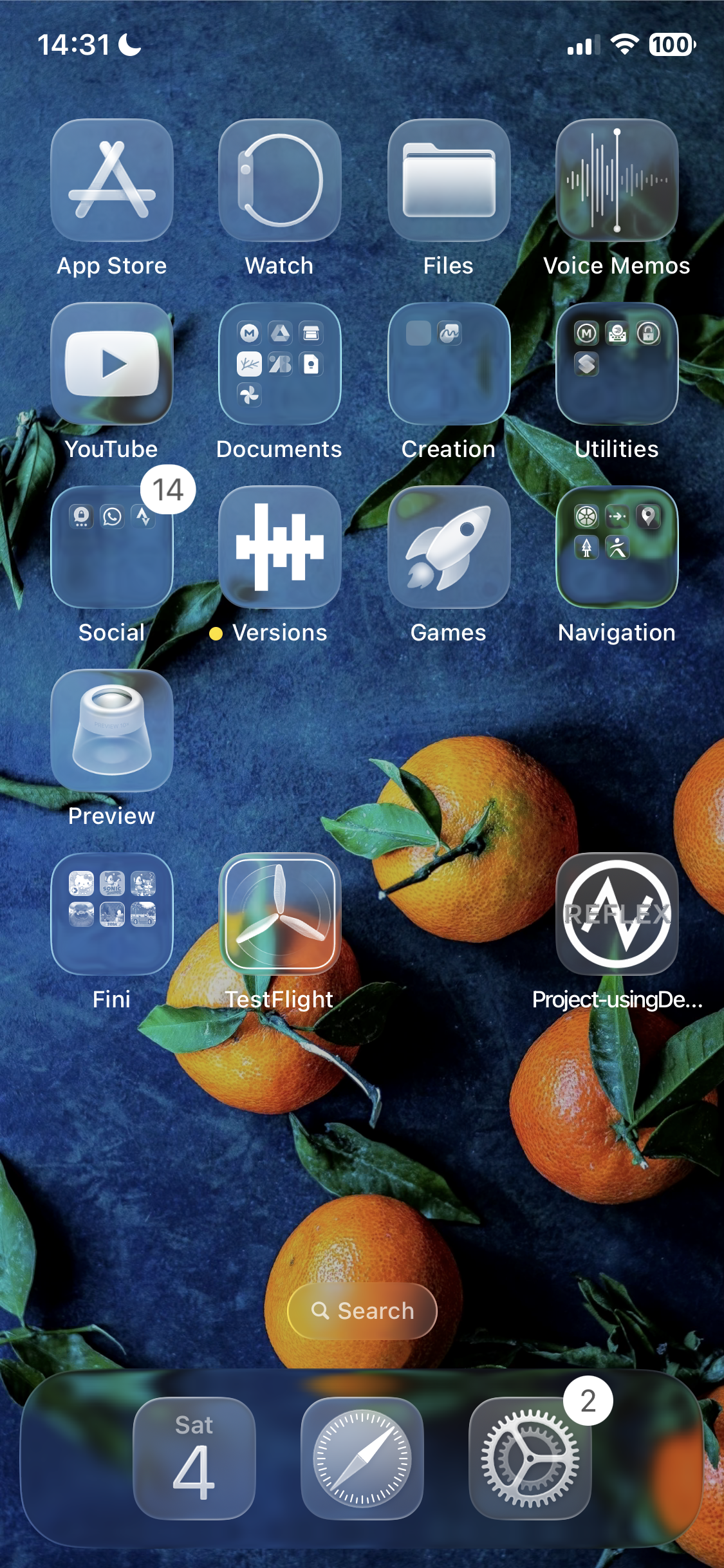The width and height of the screenshot is (724, 1568).
Task: Expand the Utilities folder
Action: click(x=617, y=364)
